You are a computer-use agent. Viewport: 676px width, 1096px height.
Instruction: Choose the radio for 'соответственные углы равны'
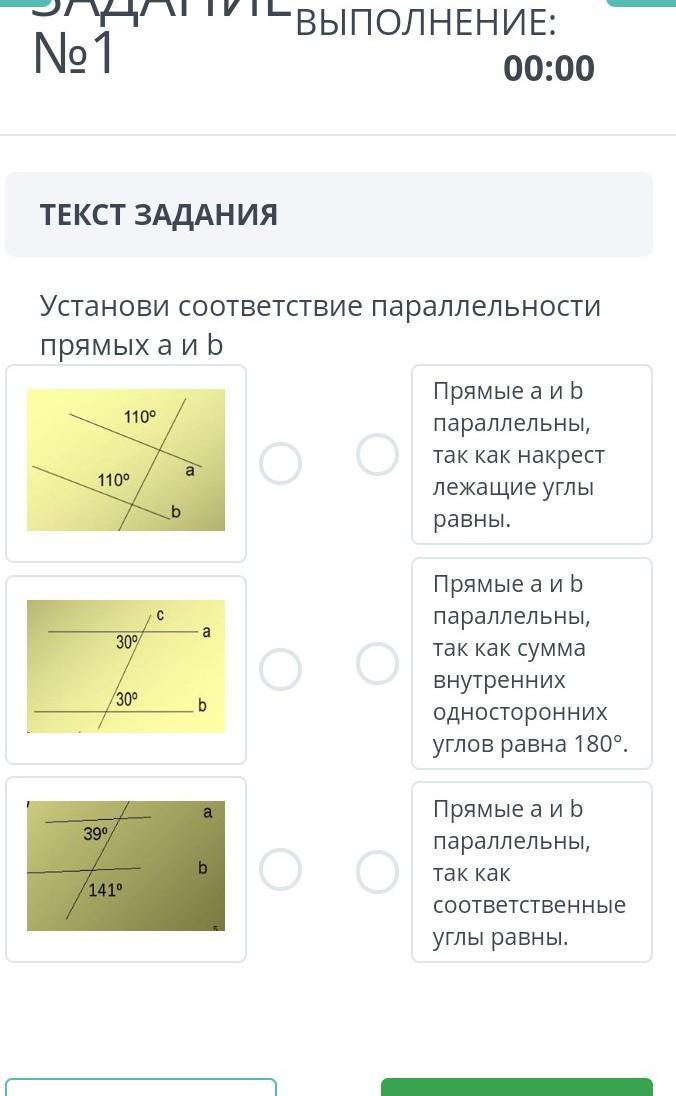[378, 872]
